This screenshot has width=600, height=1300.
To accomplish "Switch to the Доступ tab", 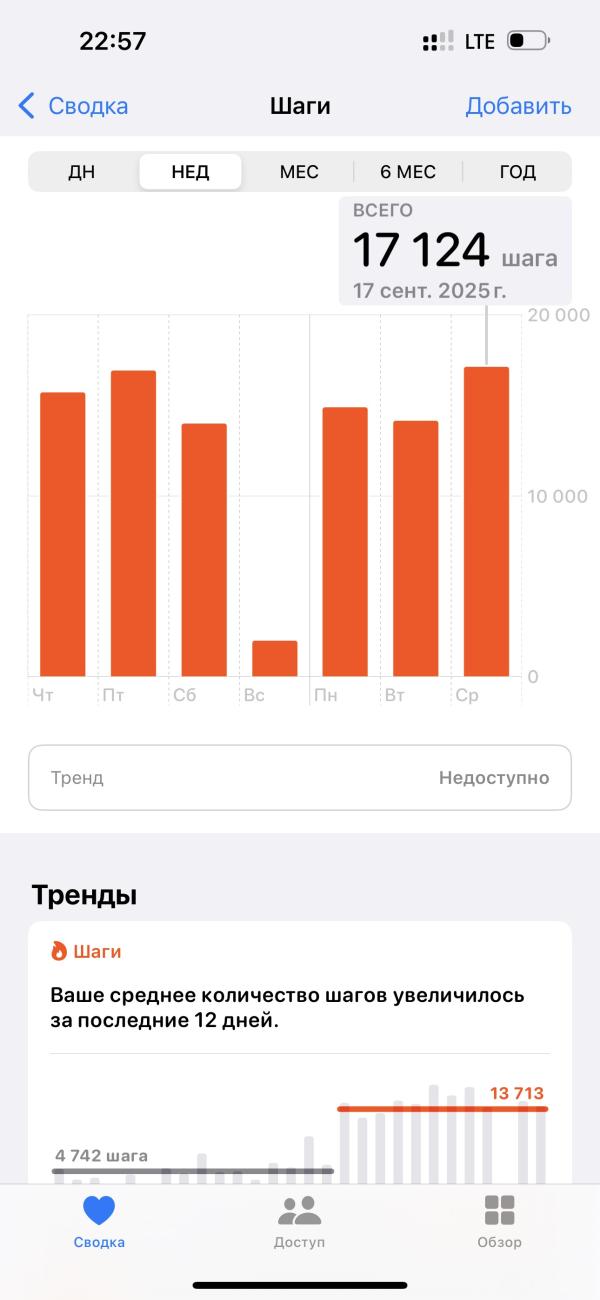I will click(x=300, y=1222).
